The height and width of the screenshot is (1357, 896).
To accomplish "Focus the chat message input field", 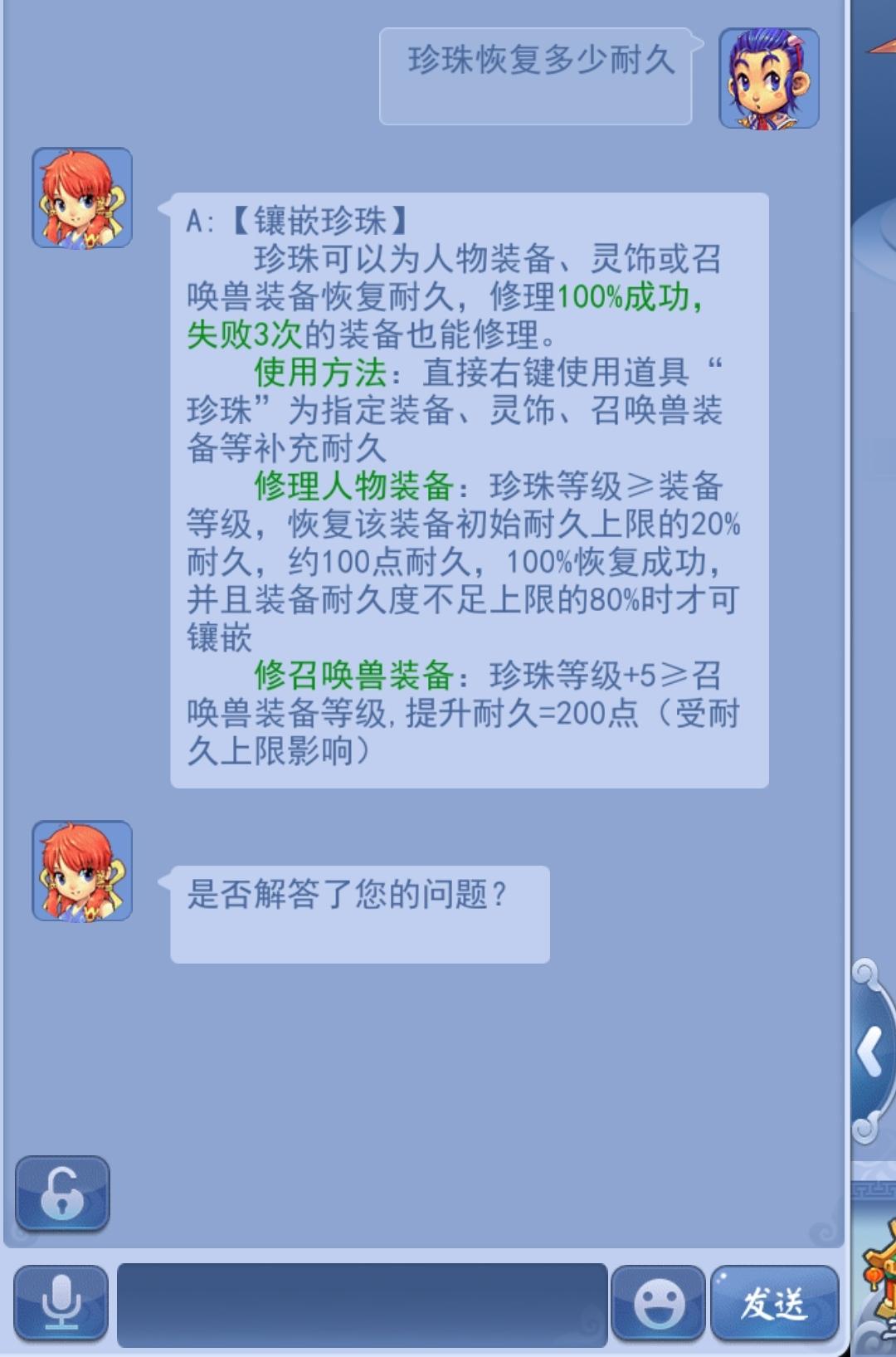I will 362,1304.
